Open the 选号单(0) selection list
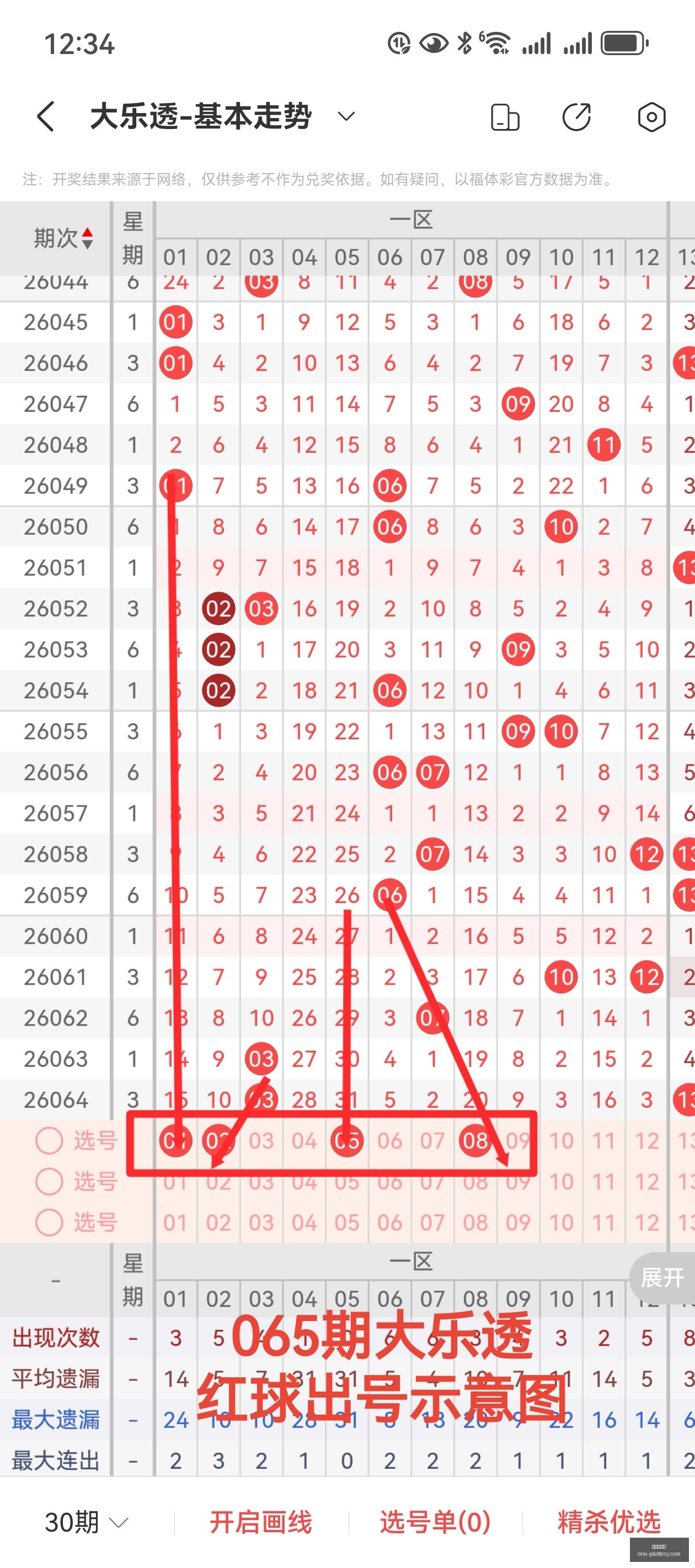The width and height of the screenshot is (695, 1568). point(435,1522)
